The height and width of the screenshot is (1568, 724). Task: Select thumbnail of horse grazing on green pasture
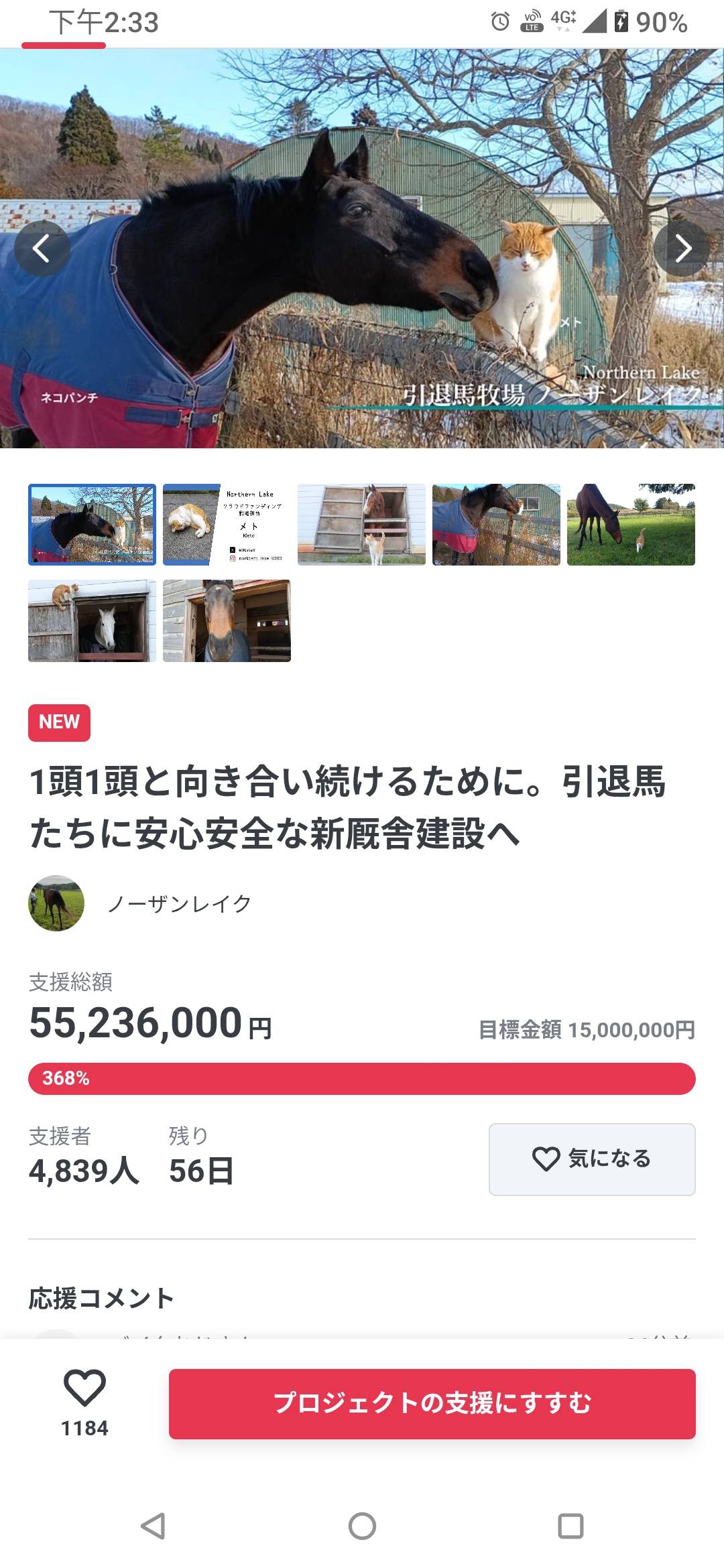pos(631,525)
